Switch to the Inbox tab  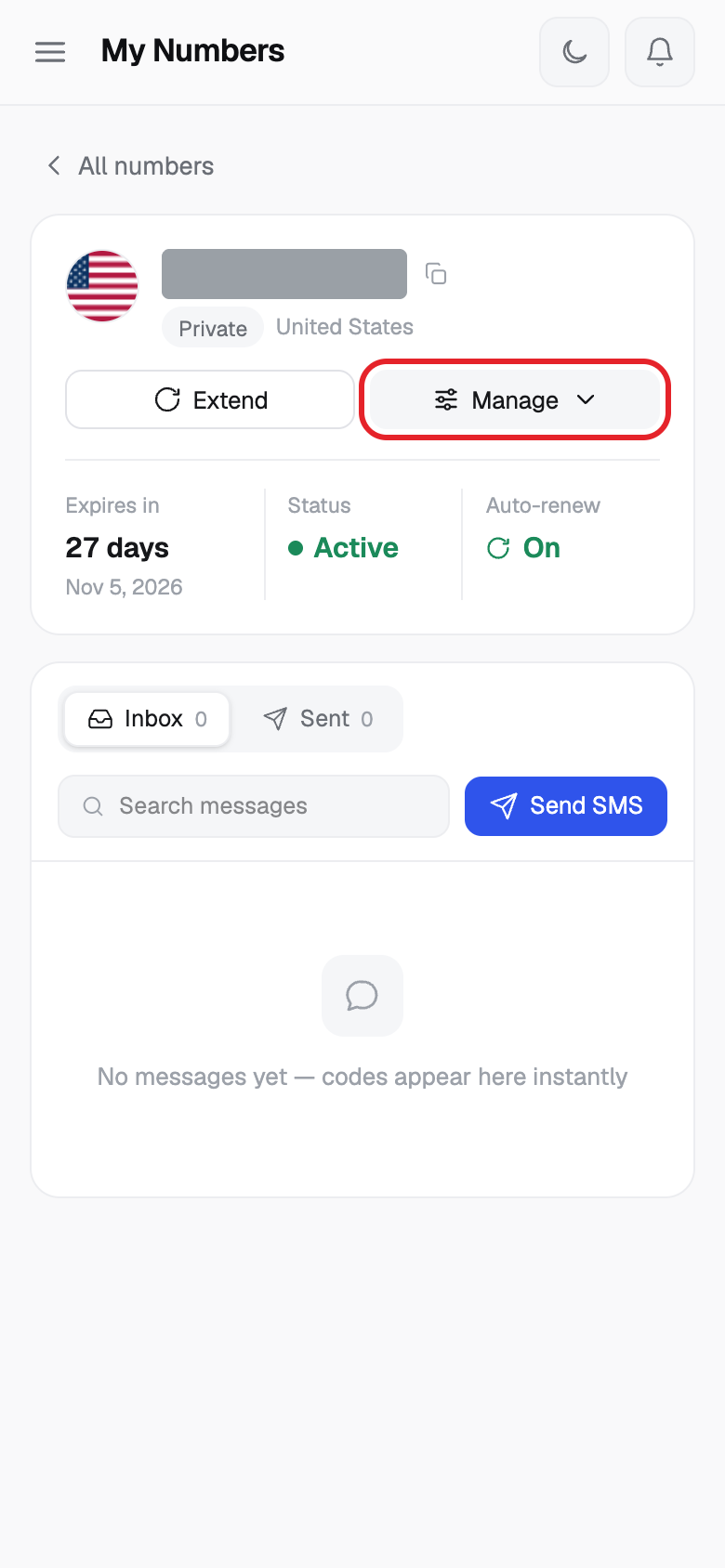(147, 719)
